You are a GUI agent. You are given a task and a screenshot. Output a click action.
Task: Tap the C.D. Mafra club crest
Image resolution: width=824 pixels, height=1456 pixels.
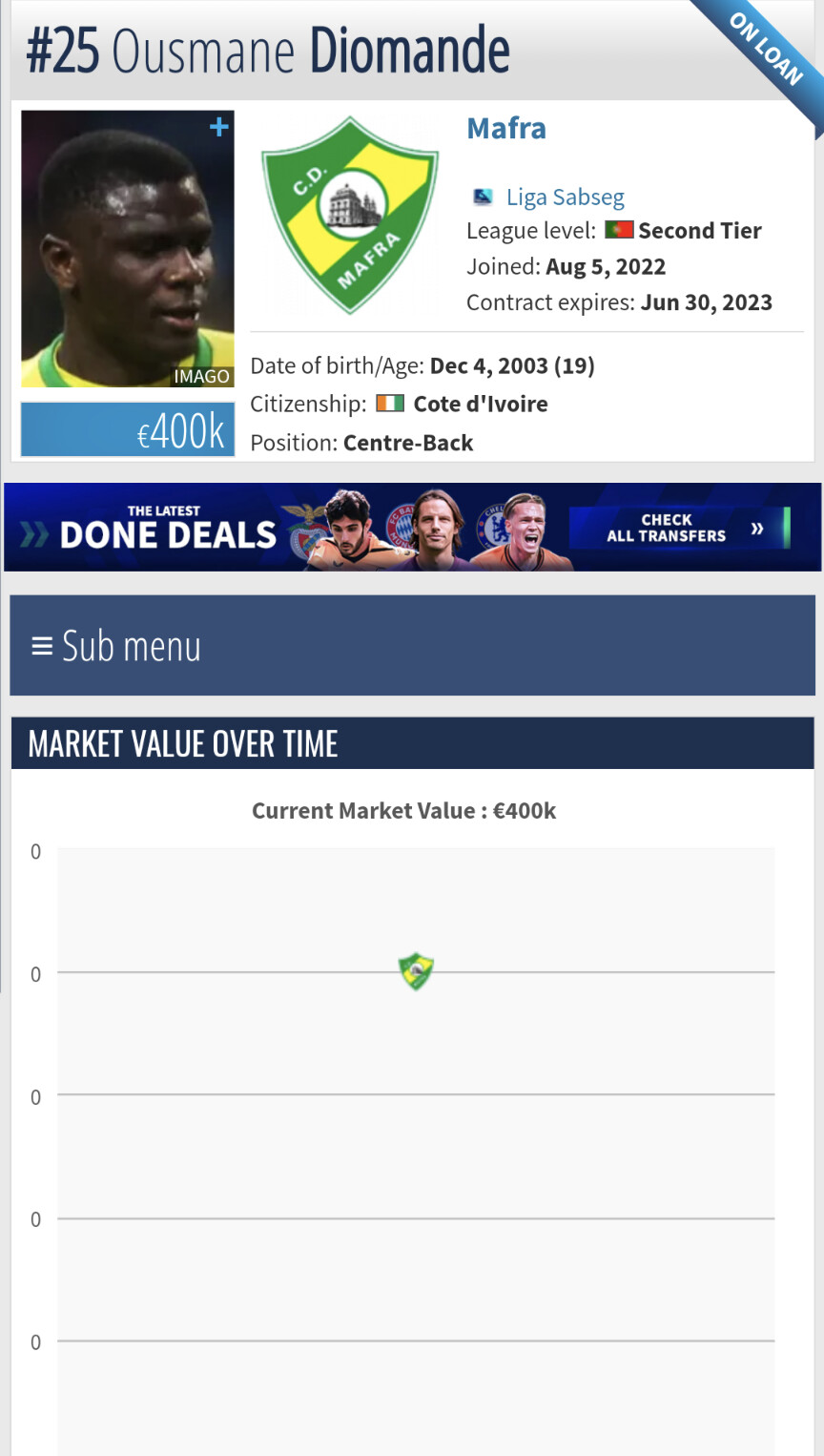point(350,216)
